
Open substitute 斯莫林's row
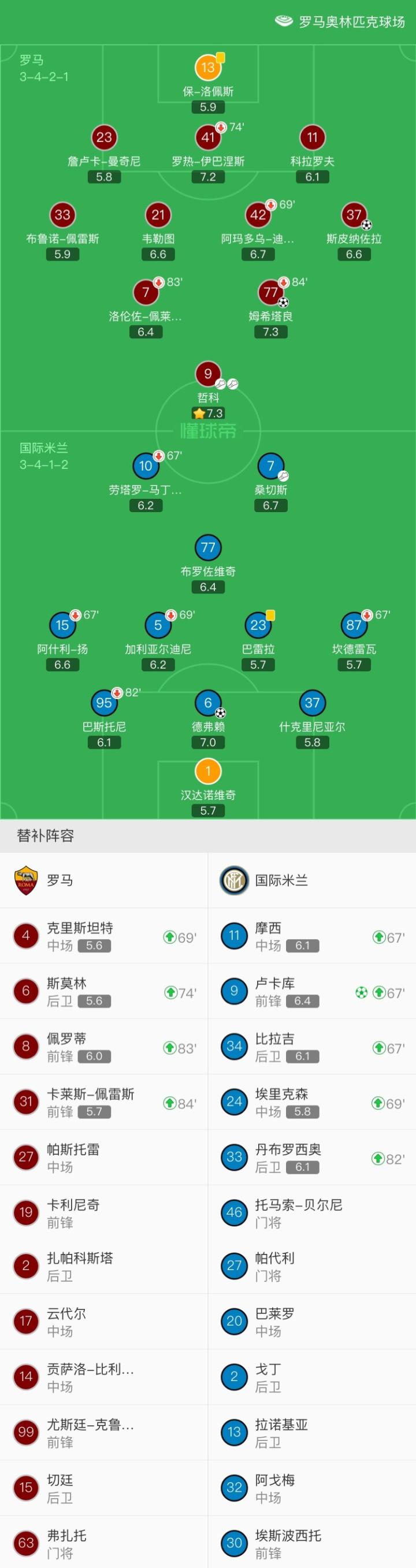tap(103, 991)
